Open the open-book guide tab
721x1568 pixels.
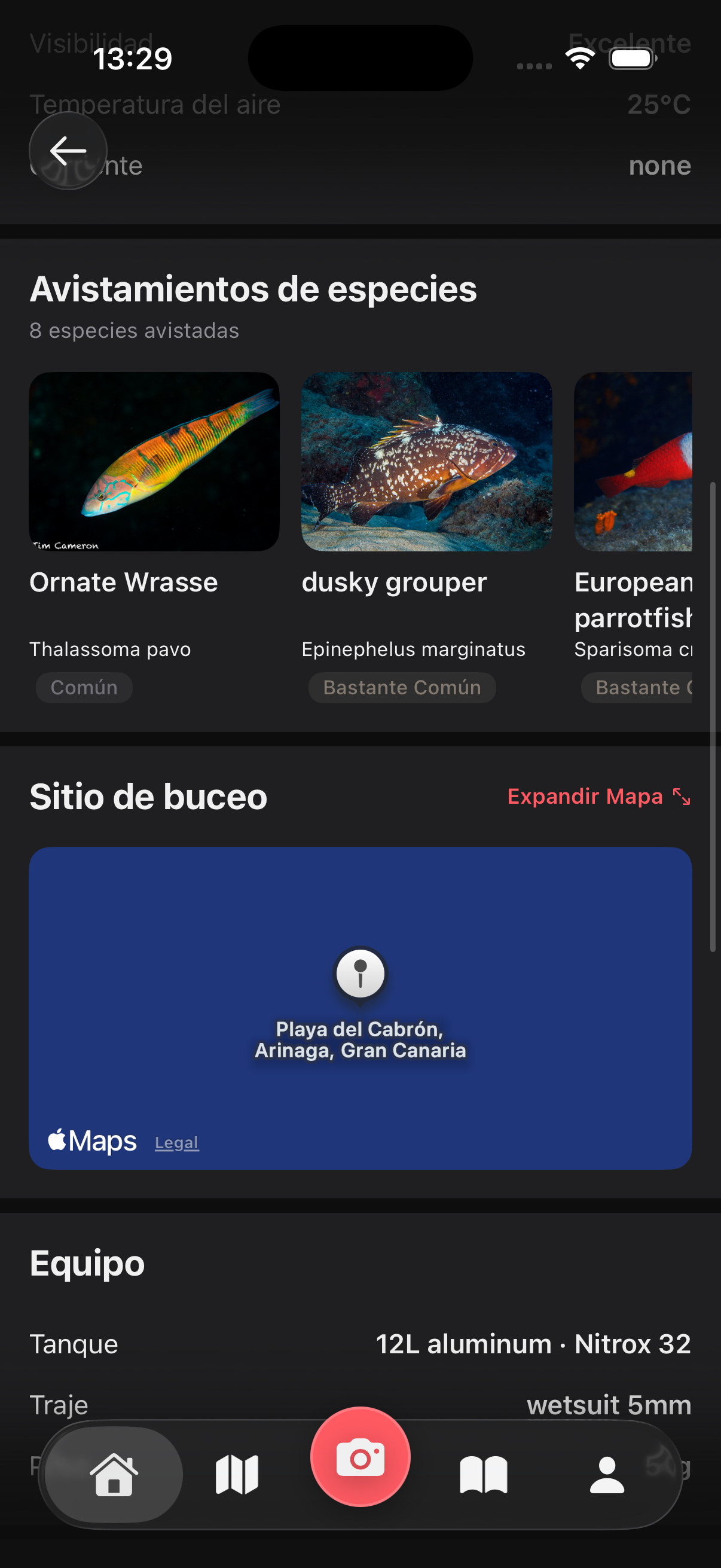coord(484,1474)
